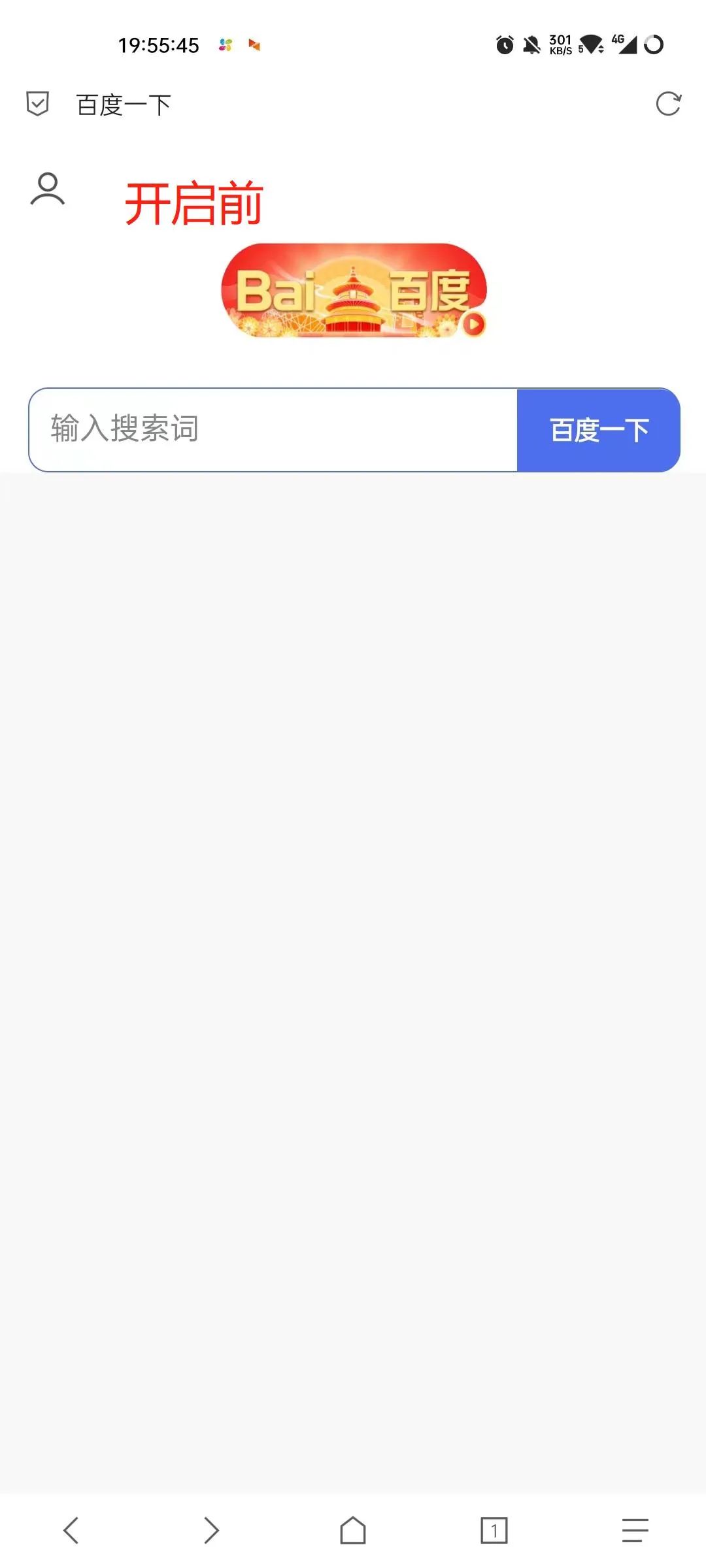Image resolution: width=706 pixels, height=1568 pixels.
Task: Tap the 百度一下 search button
Action: 598,430
